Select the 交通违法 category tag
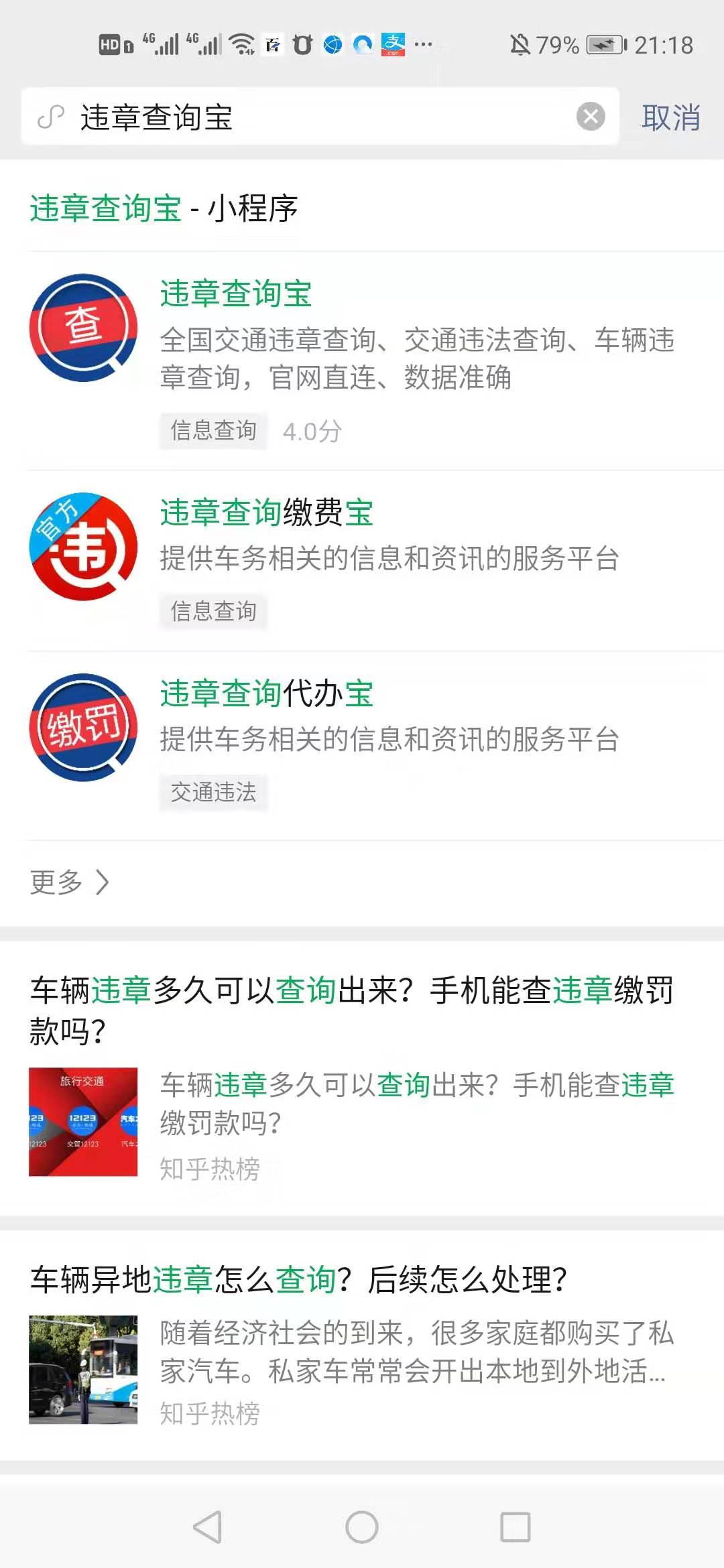724x1568 pixels. 212,793
